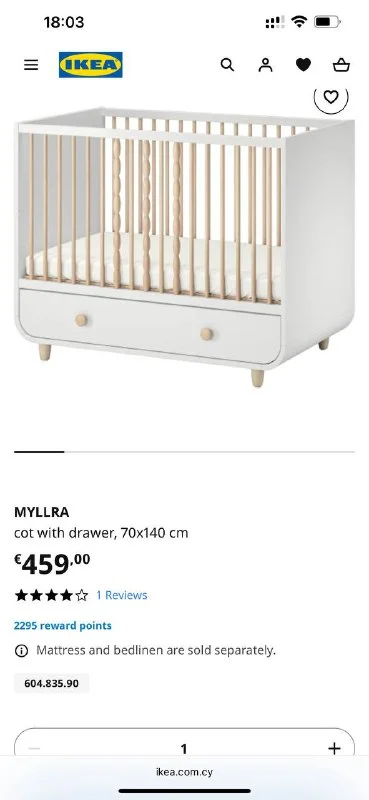Increase quantity with the plus button
Screen dimensions: 369x800
point(334,748)
